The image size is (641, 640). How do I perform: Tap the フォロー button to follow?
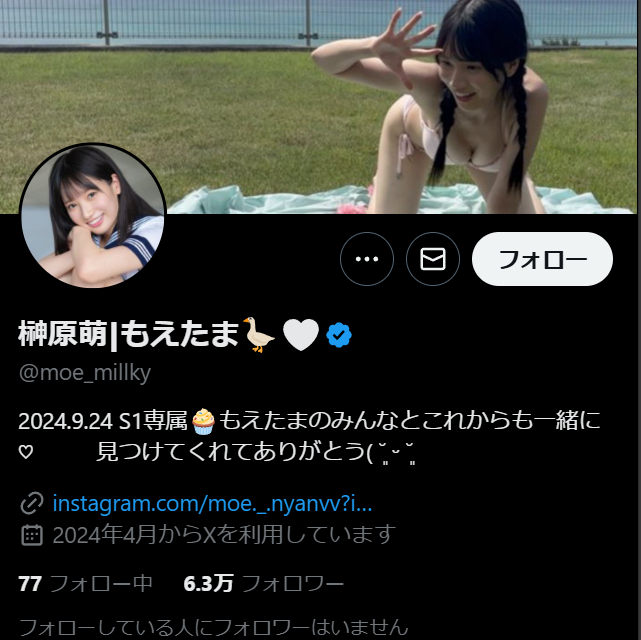(542, 260)
